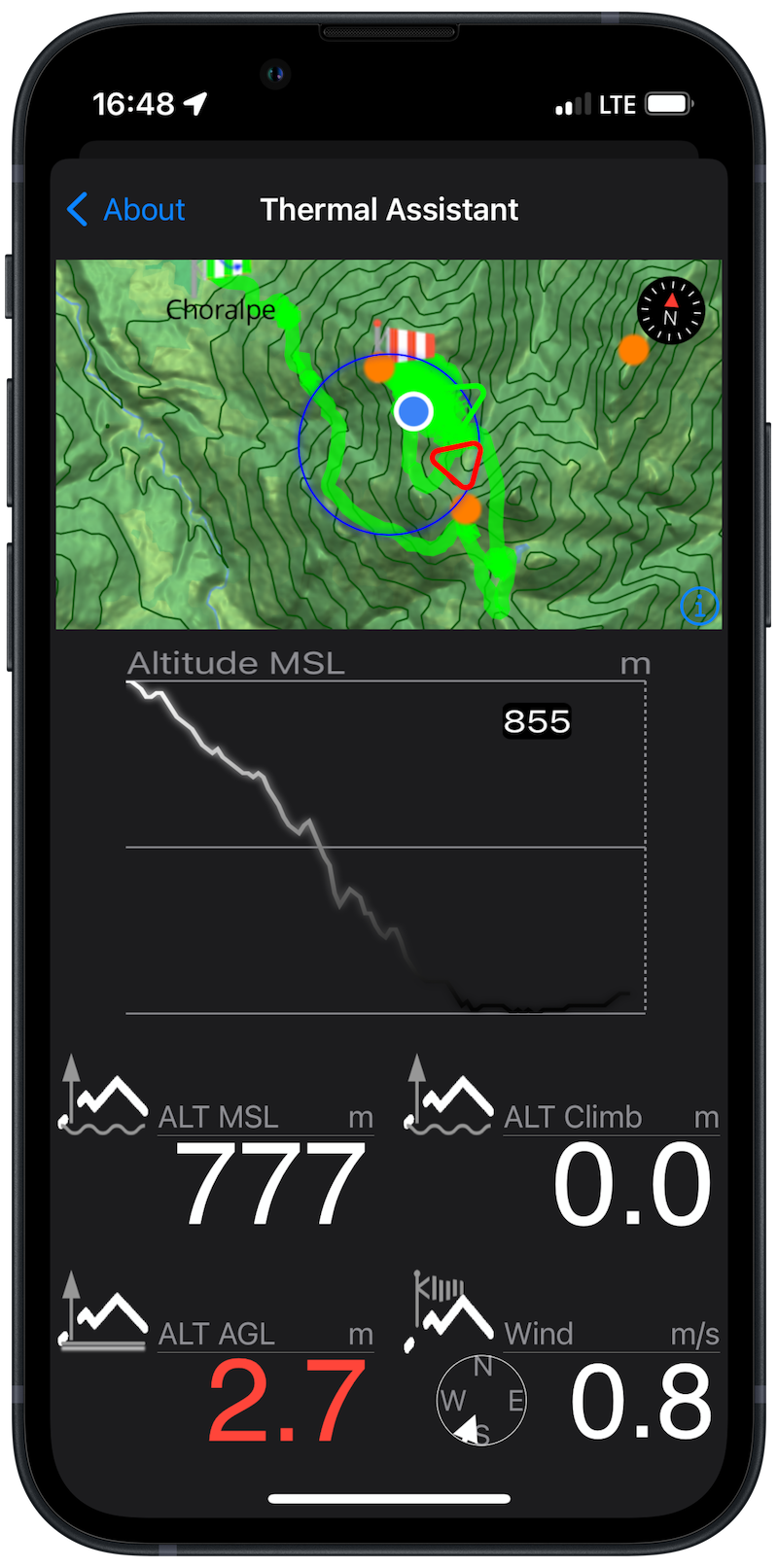Open the map info icon
This screenshot has height=1568, width=778.
[x=698, y=606]
